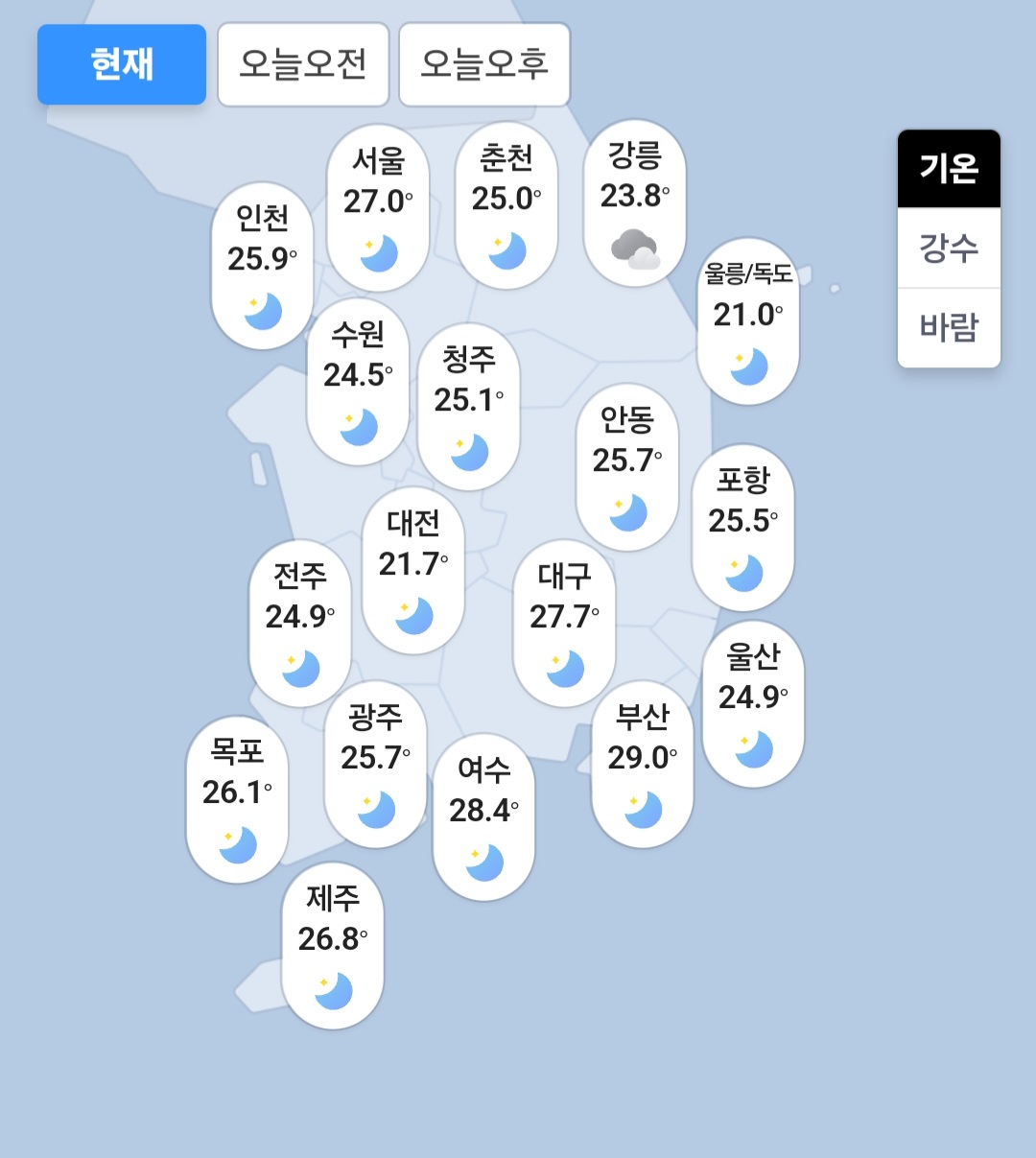
Task: Select the 오늘오전 forecast tab
Action: coord(303,64)
